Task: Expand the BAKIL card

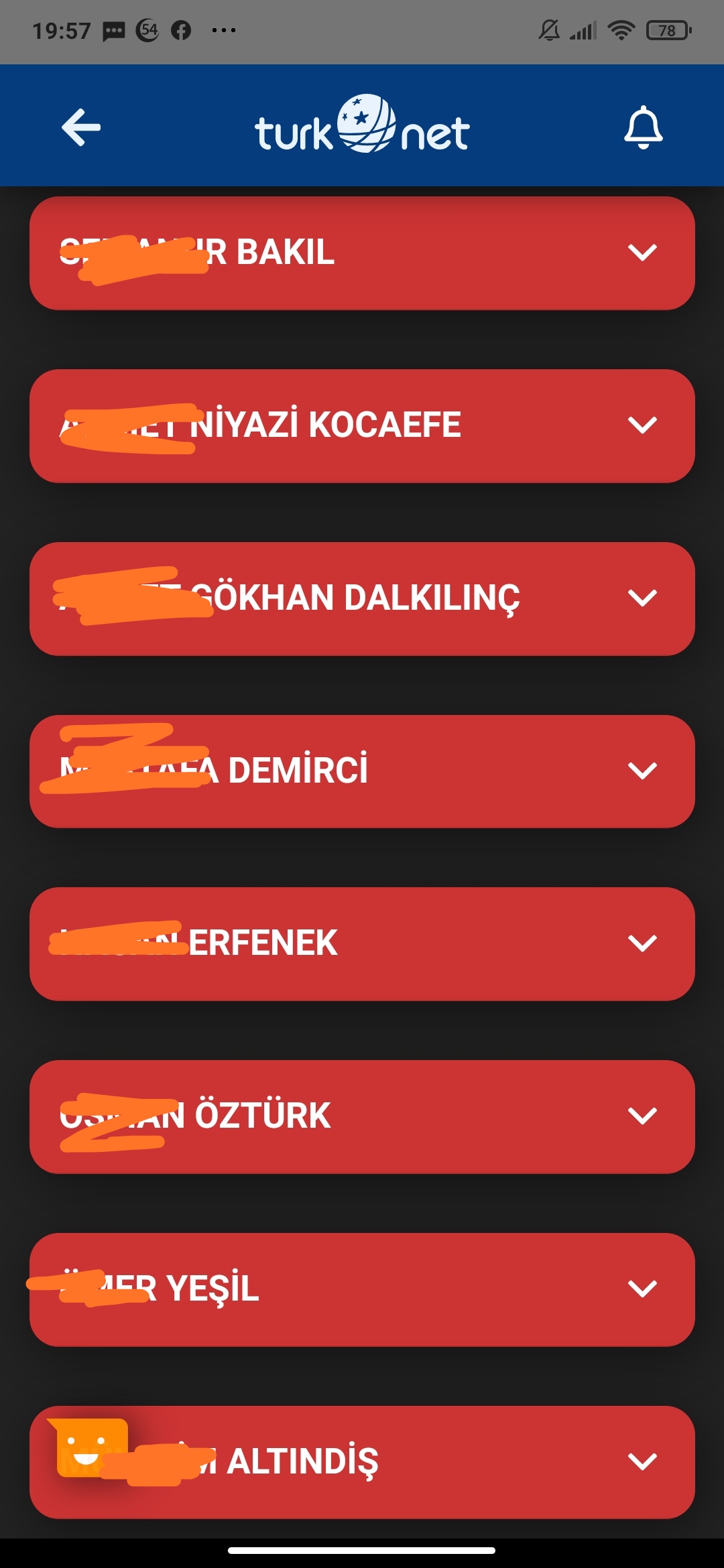Action: tap(362, 253)
